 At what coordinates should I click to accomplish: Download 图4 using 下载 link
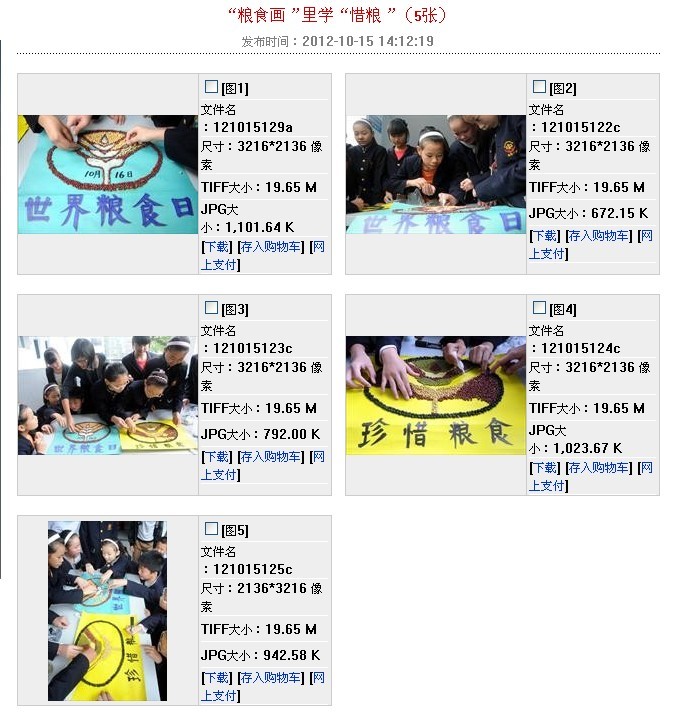pos(545,467)
